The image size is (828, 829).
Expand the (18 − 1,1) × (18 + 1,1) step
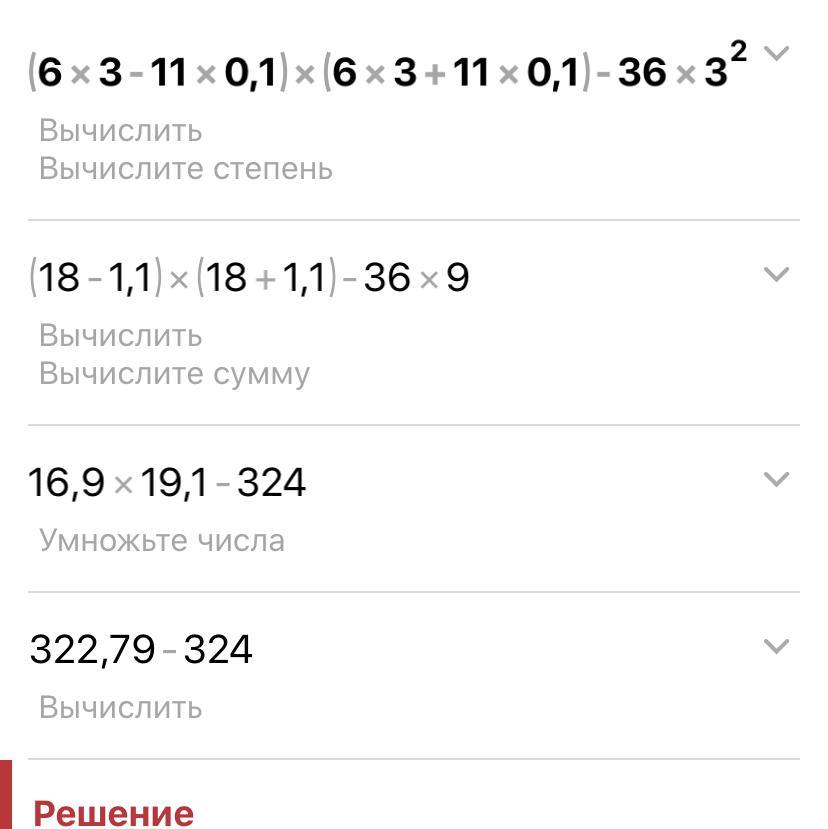pyautogui.click(x=776, y=274)
